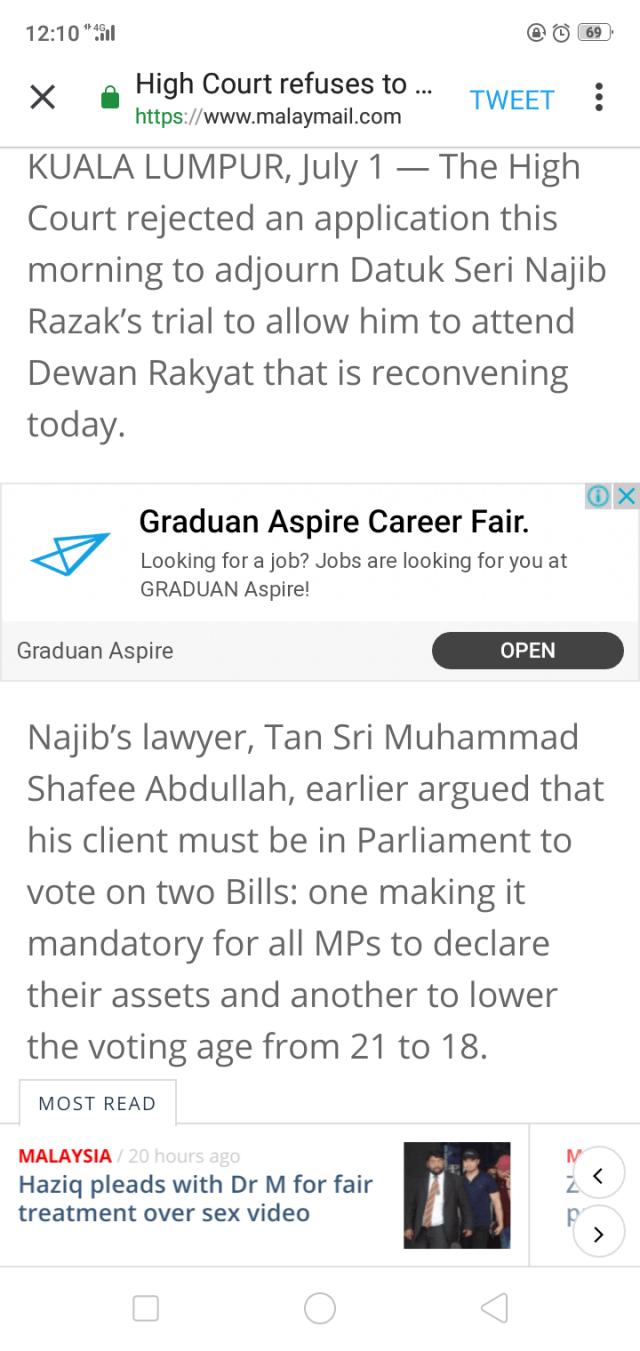
Task: Go to the home screen
Action: click(320, 1308)
